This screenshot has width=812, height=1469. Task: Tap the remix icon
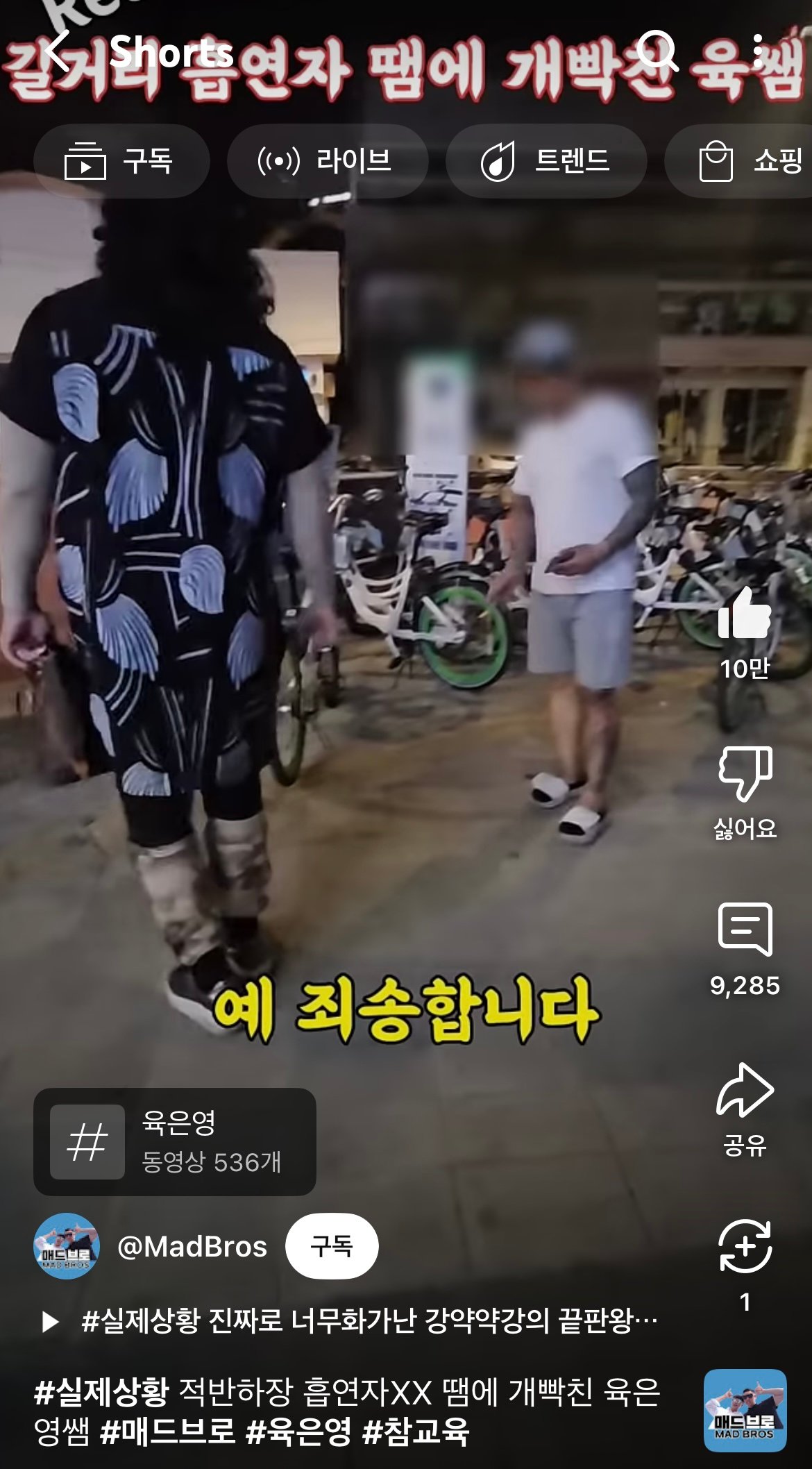pyautogui.click(x=744, y=1246)
